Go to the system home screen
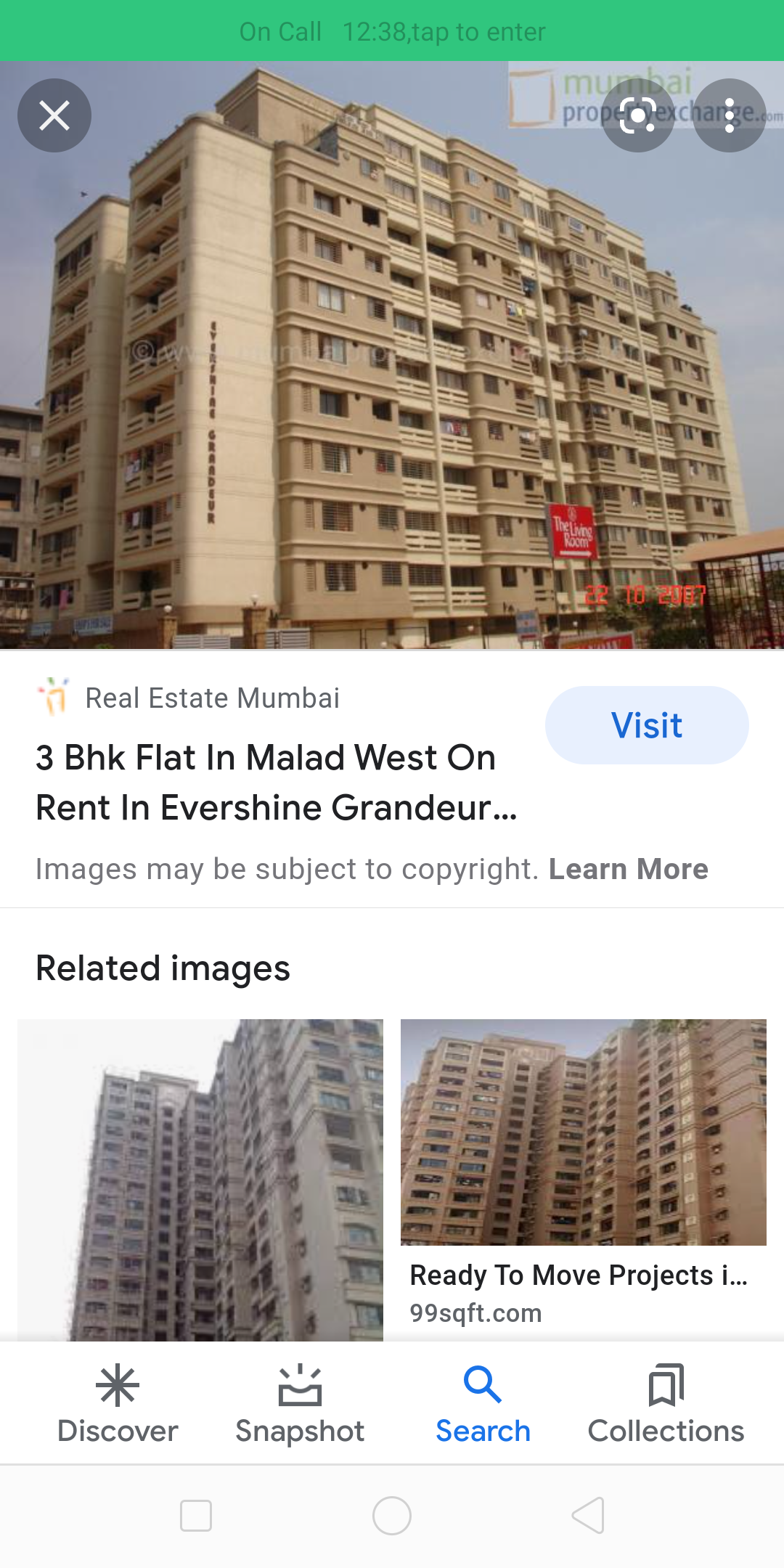Image resolution: width=784 pixels, height=1568 pixels. [x=392, y=1516]
